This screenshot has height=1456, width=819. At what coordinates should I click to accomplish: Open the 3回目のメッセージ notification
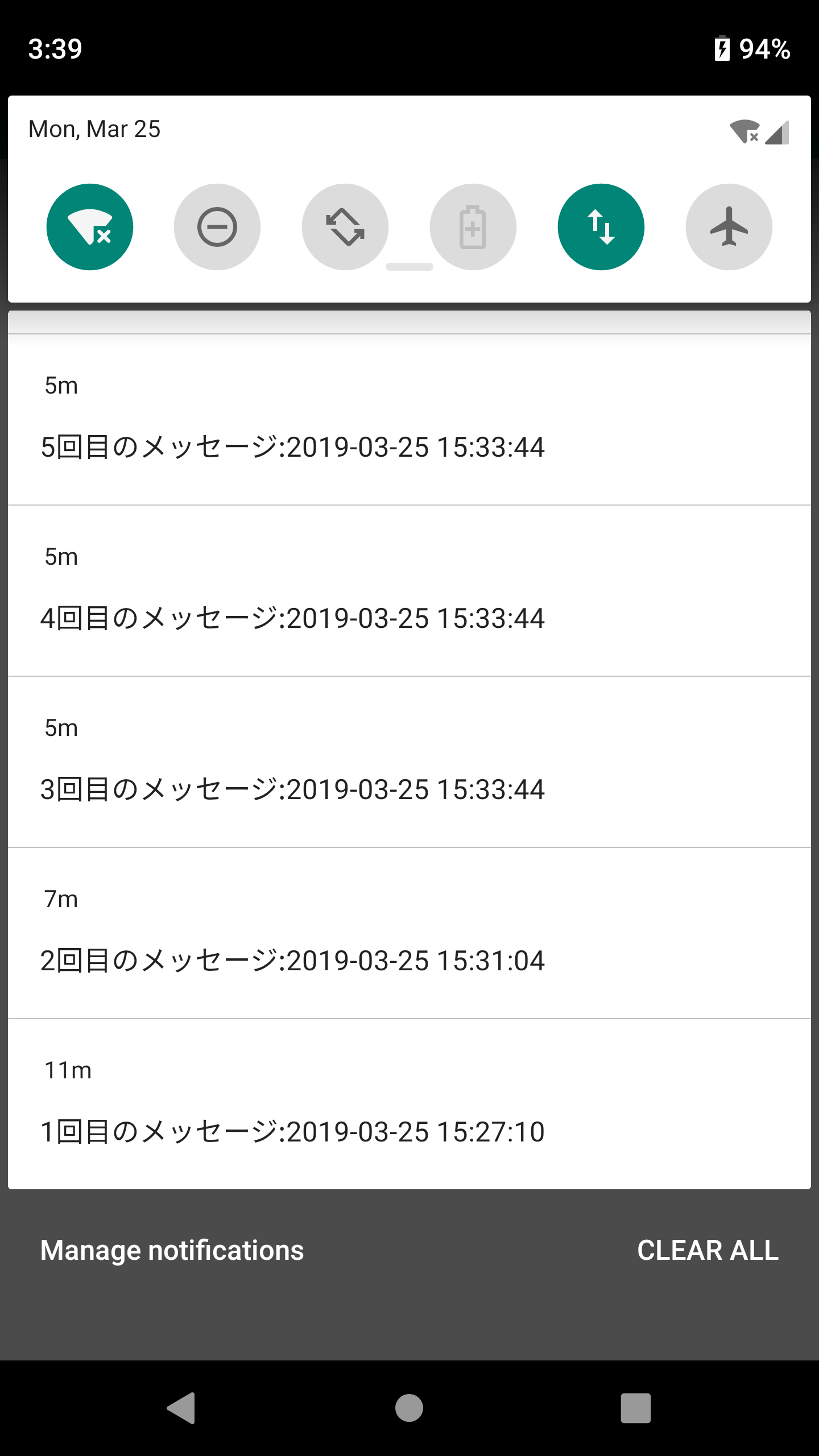(x=408, y=762)
